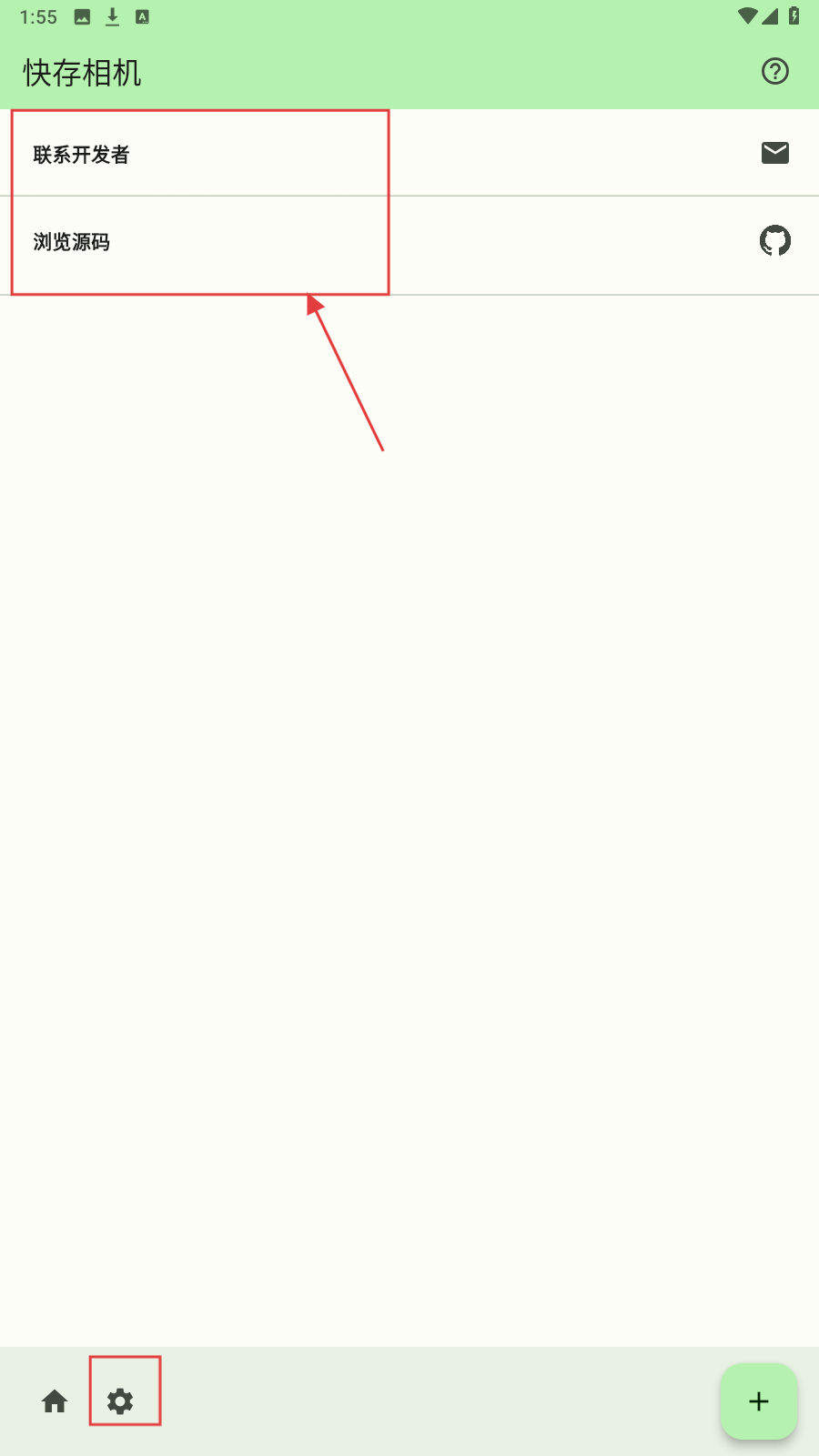Tap the plus floating action button

758,1401
